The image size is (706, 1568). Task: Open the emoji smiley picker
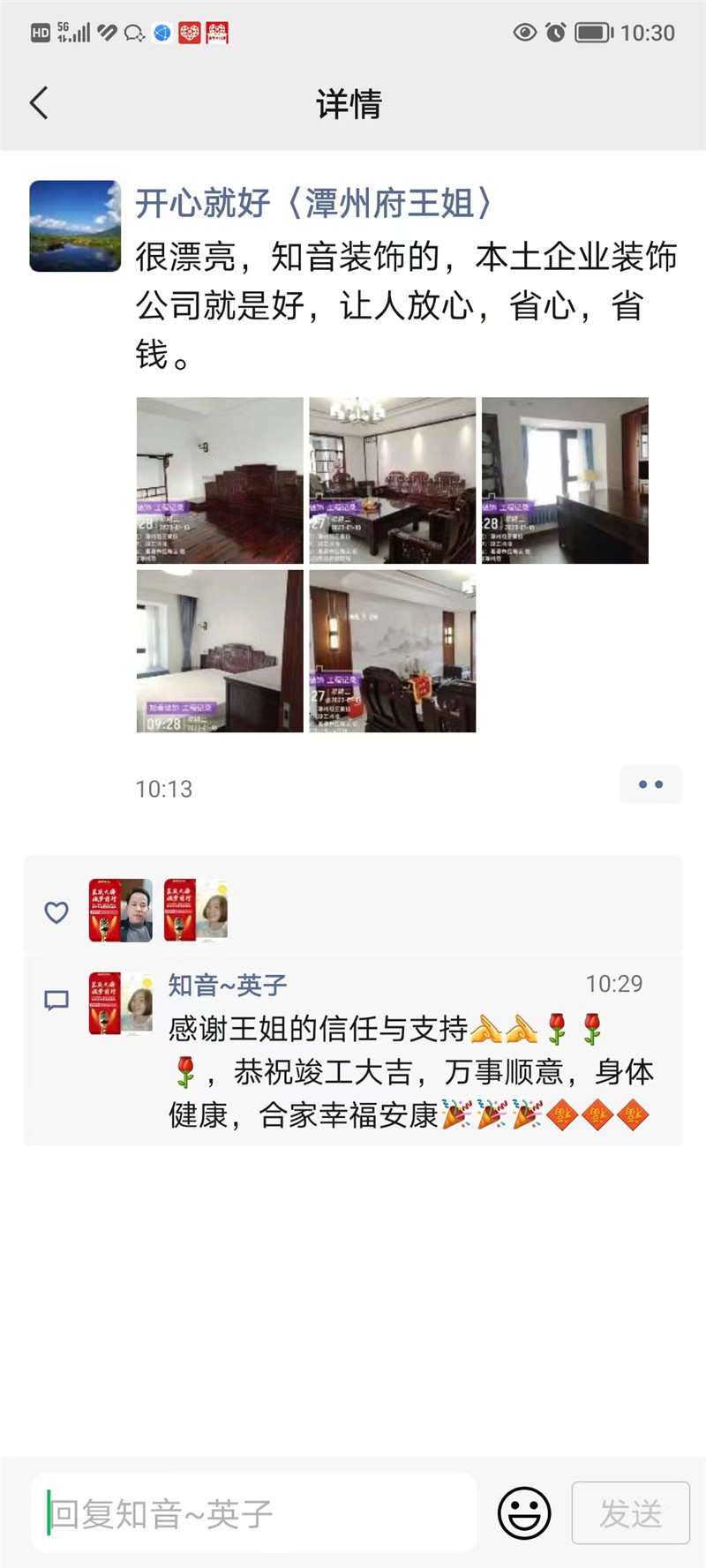[524, 1513]
